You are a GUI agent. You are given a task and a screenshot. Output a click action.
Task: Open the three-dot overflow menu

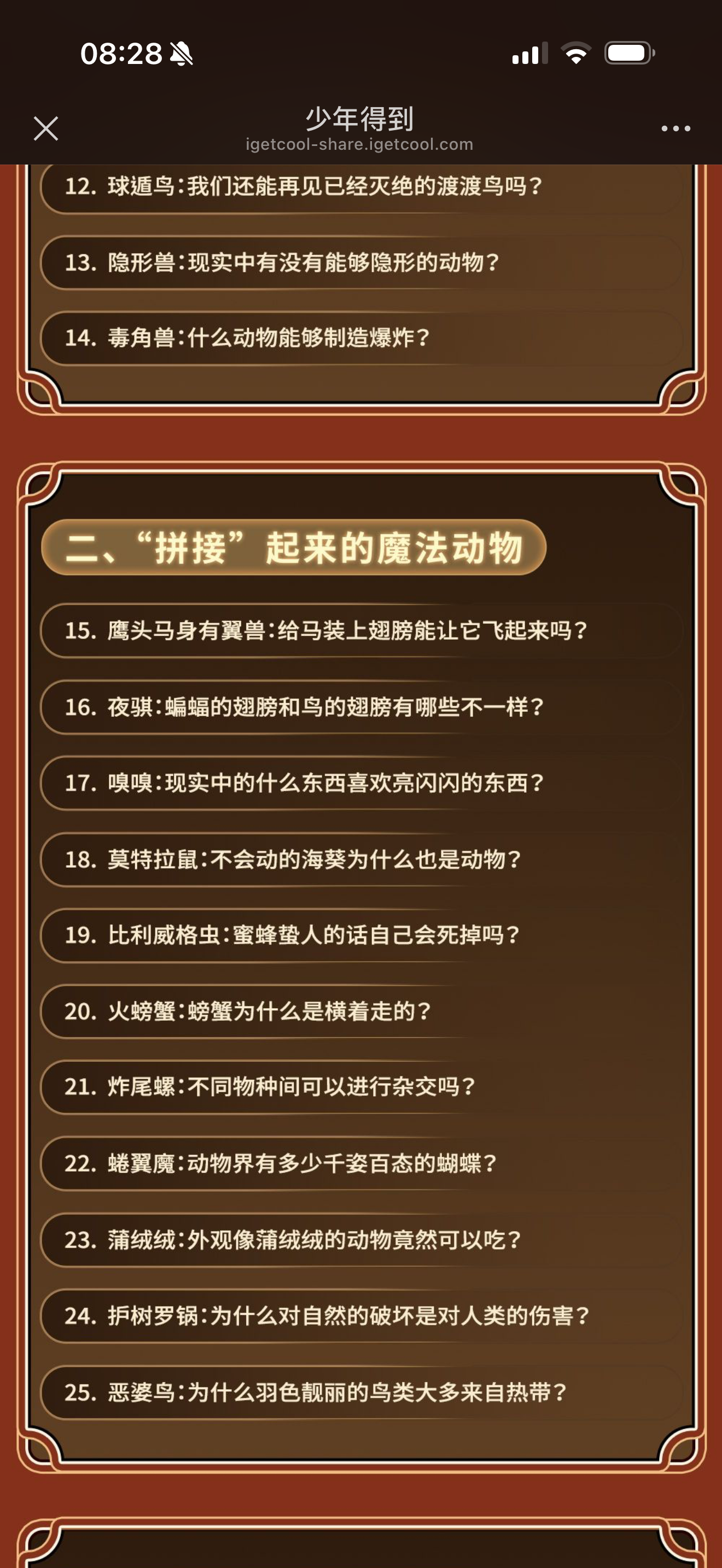(676, 128)
